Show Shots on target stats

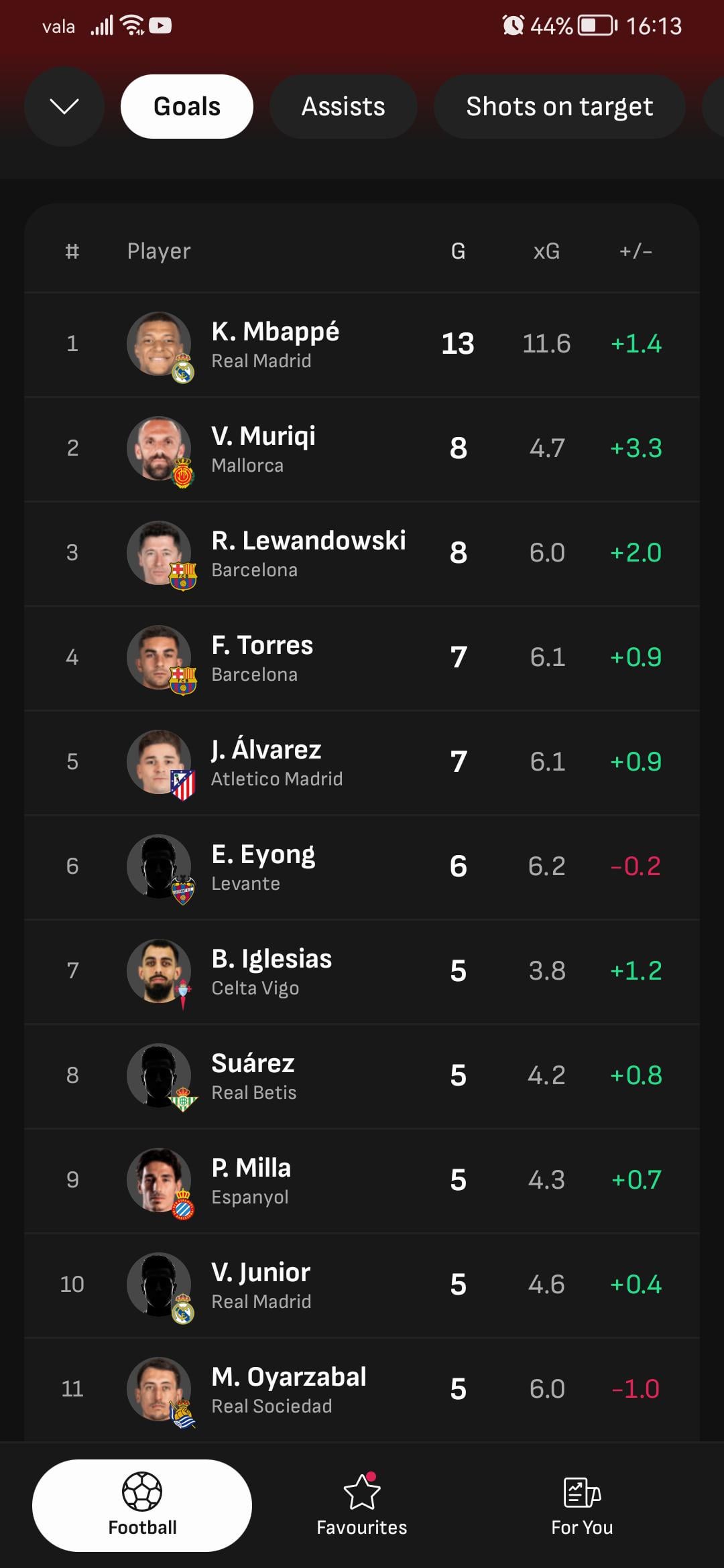coord(559,107)
